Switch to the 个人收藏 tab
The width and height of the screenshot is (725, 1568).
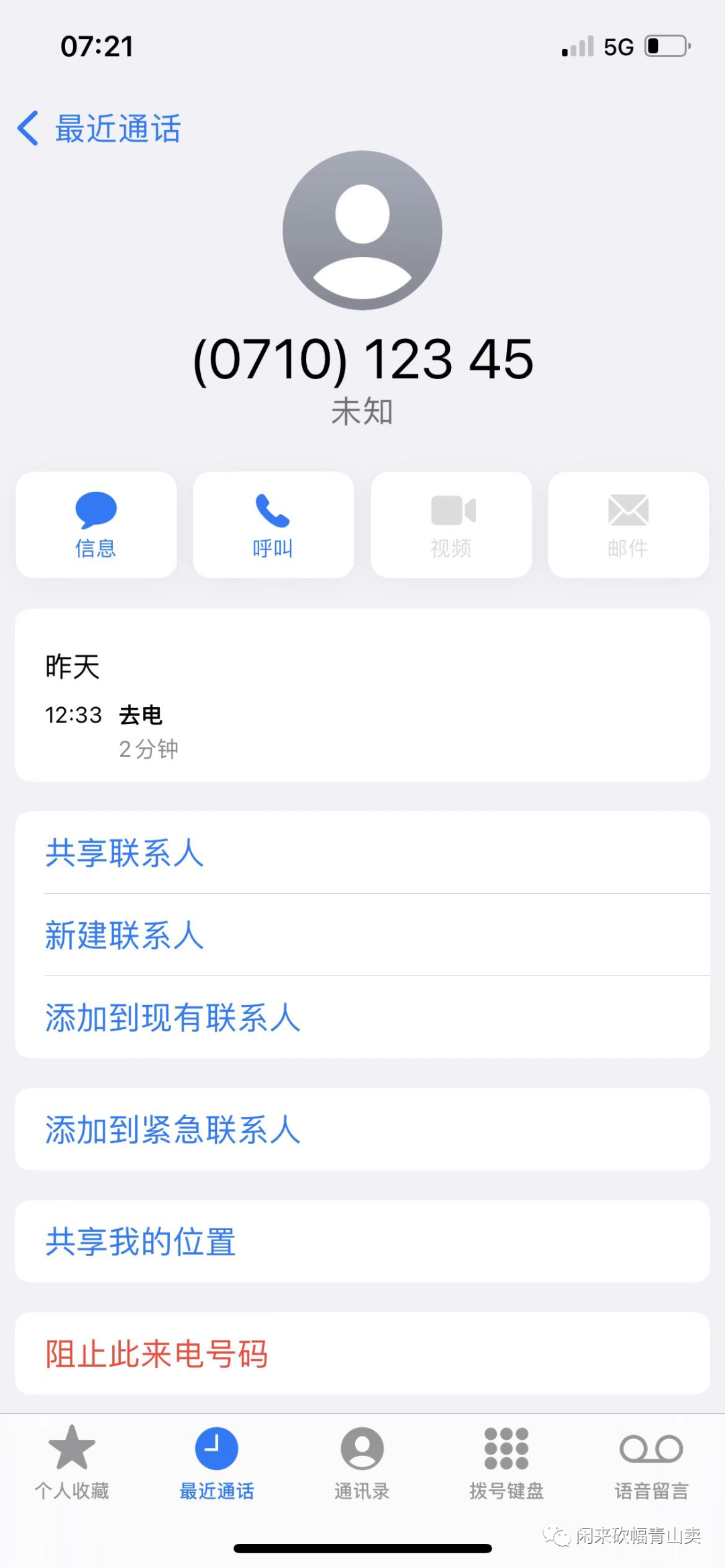72,1463
